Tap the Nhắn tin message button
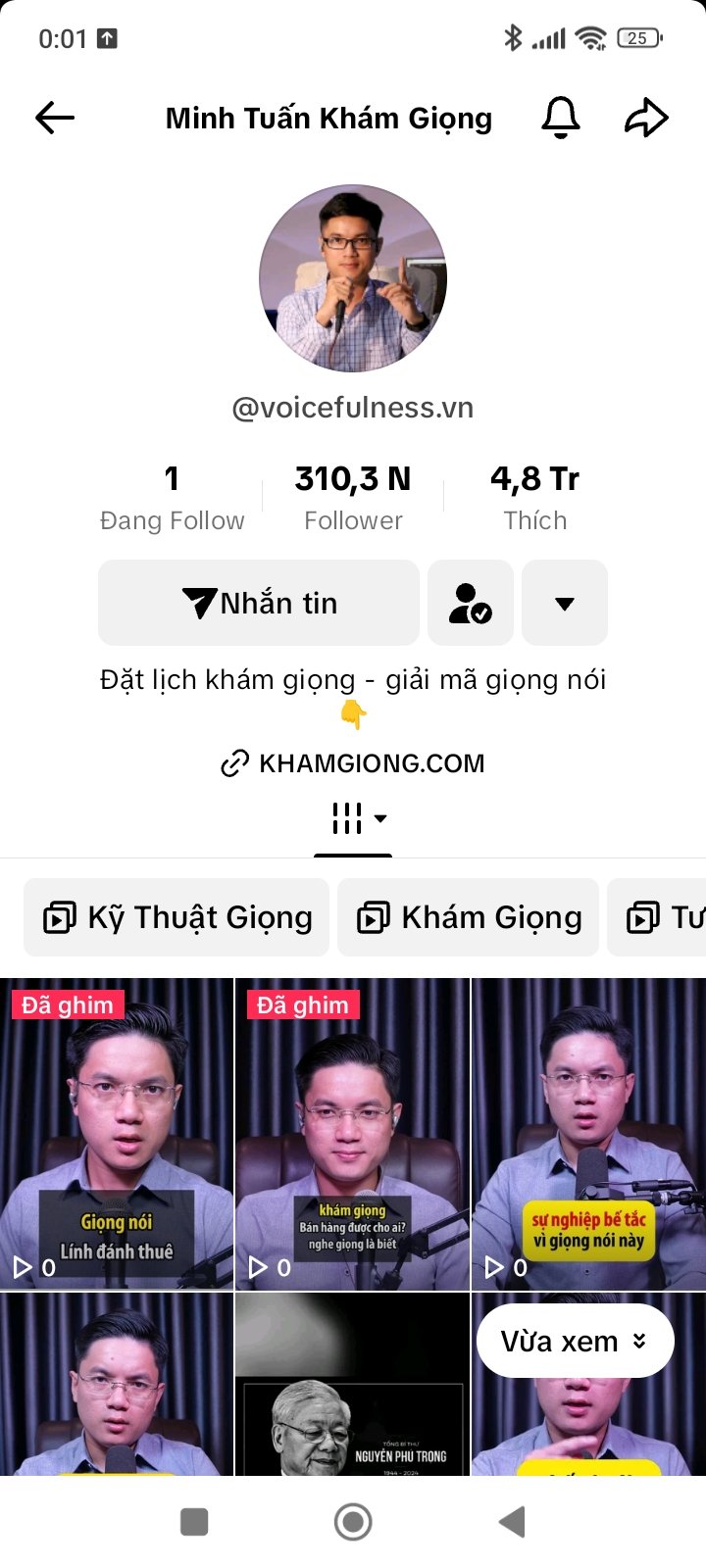The width and height of the screenshot is (706, 1568). 259,603
